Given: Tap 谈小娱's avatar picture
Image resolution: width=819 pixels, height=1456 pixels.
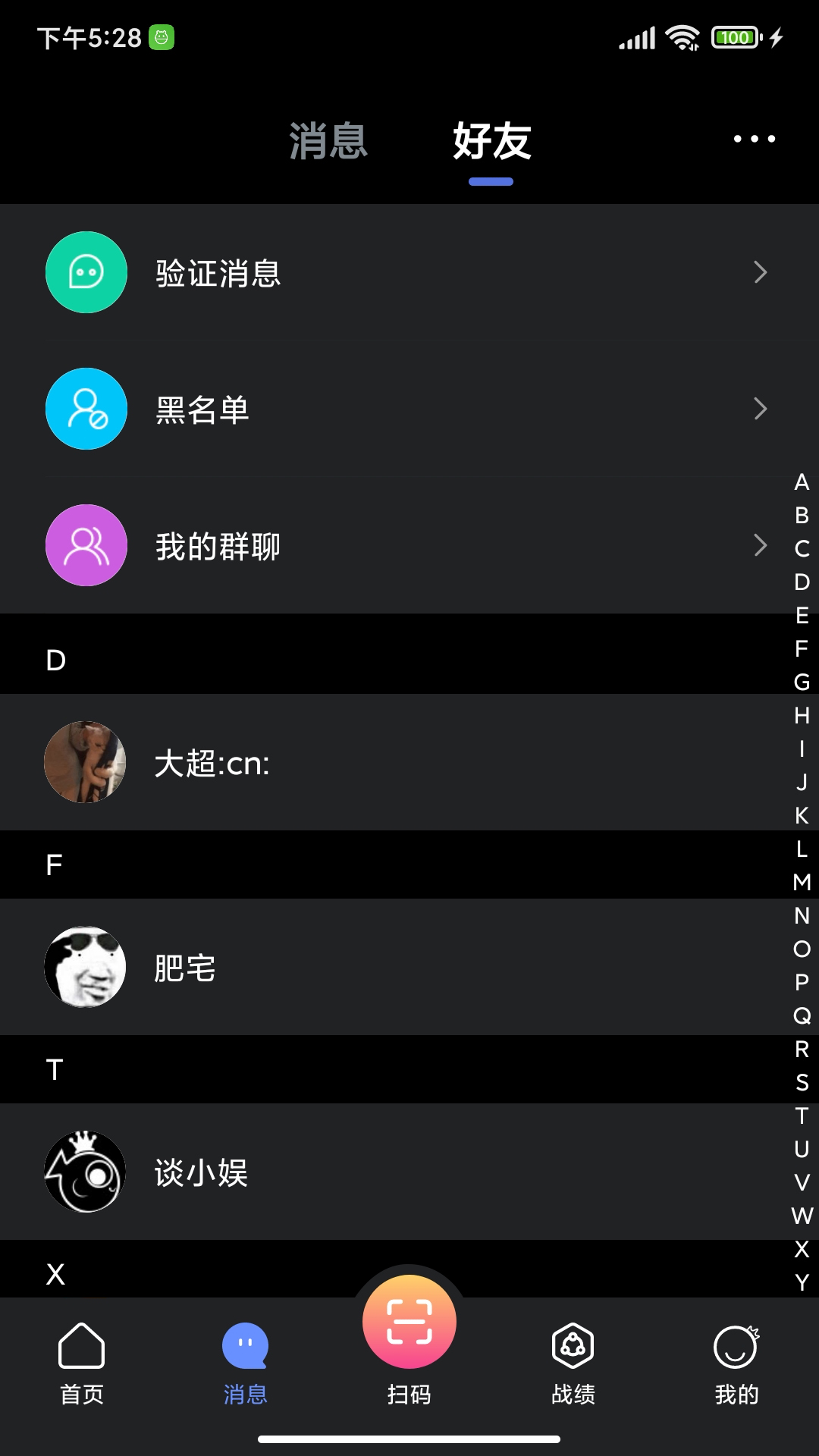Looking at the screenshot, I should tap(85, 1172).
